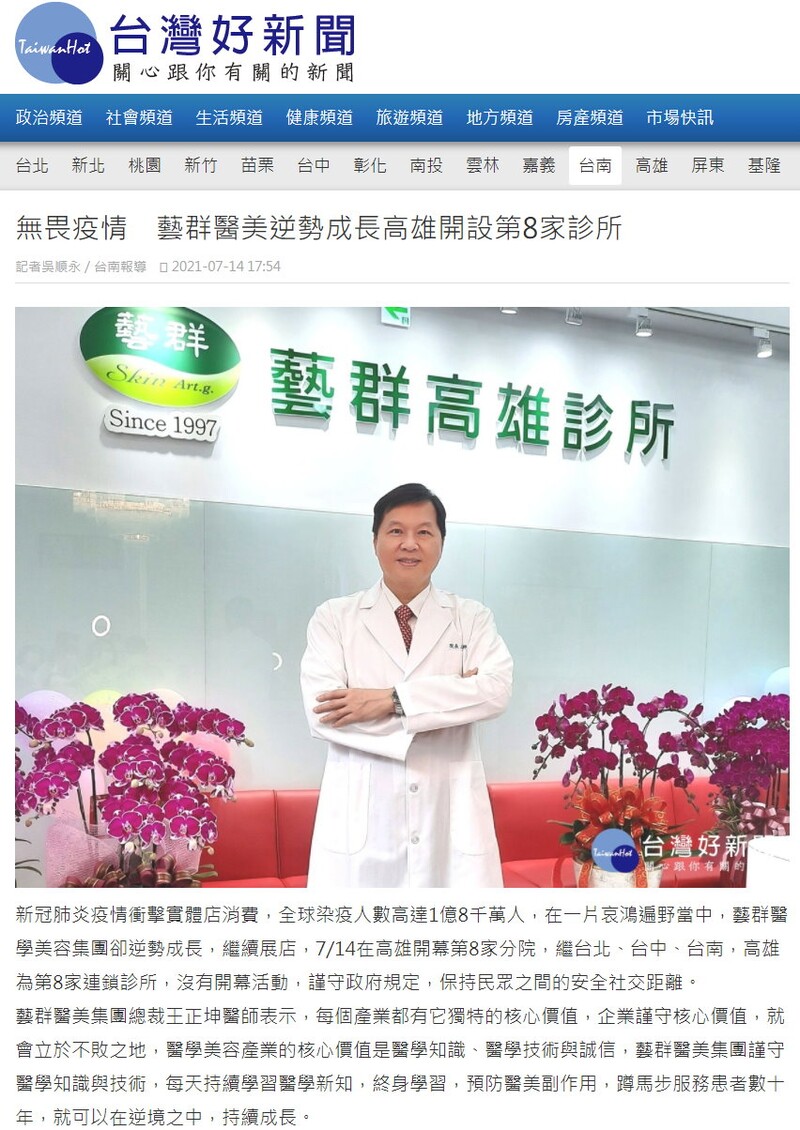
Task: Open 生活頻道 channel
Action: pos(229,117)
